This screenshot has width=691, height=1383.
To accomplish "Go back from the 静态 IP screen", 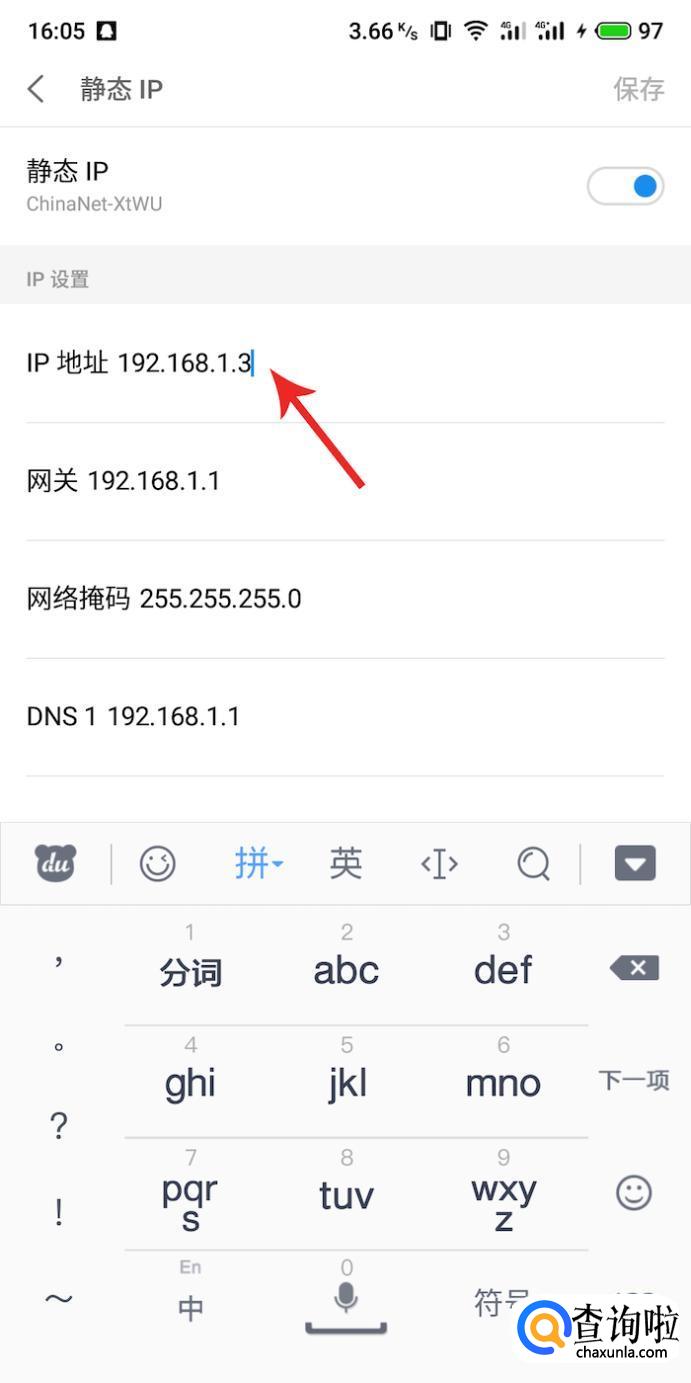I will [36, 89].
